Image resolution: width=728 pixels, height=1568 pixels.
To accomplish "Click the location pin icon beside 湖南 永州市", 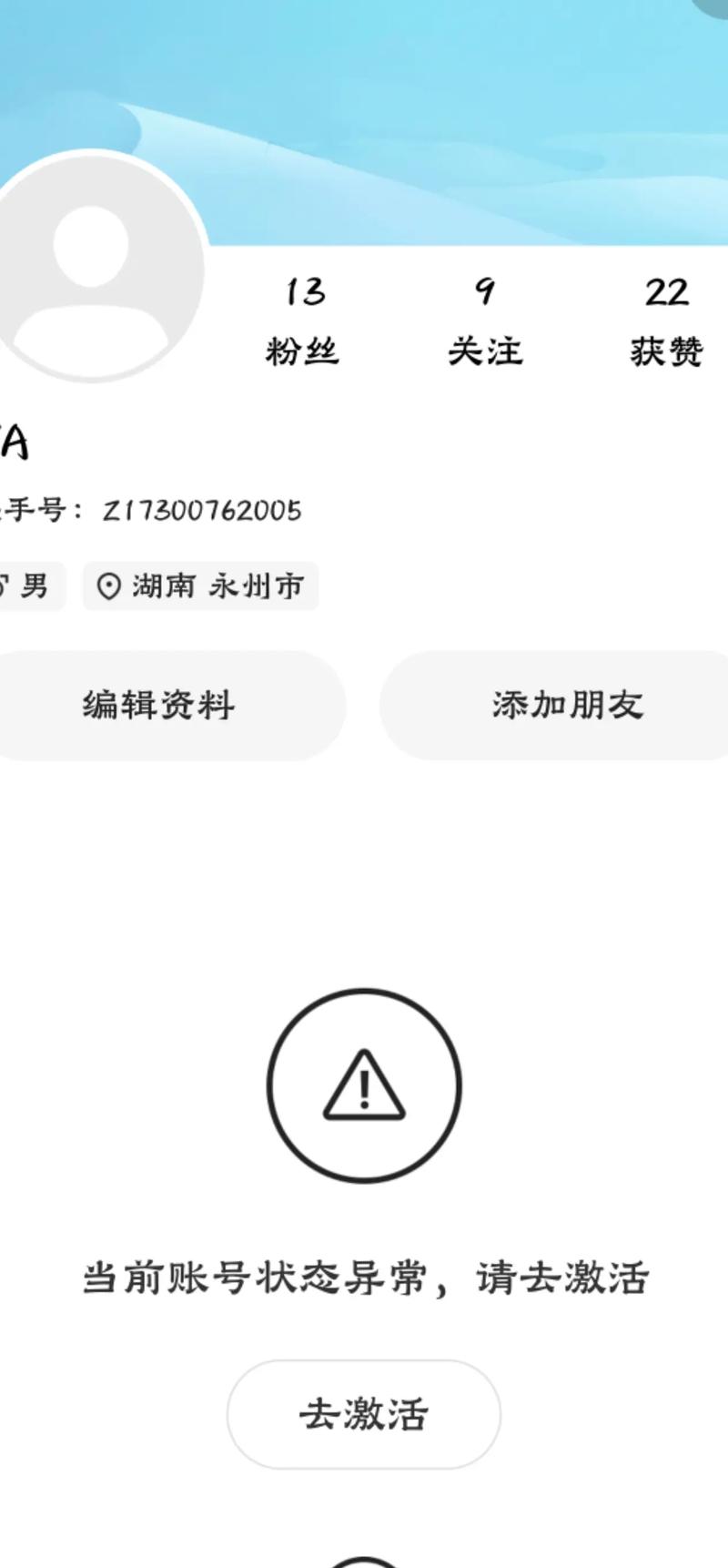I will tap(108, 585).
